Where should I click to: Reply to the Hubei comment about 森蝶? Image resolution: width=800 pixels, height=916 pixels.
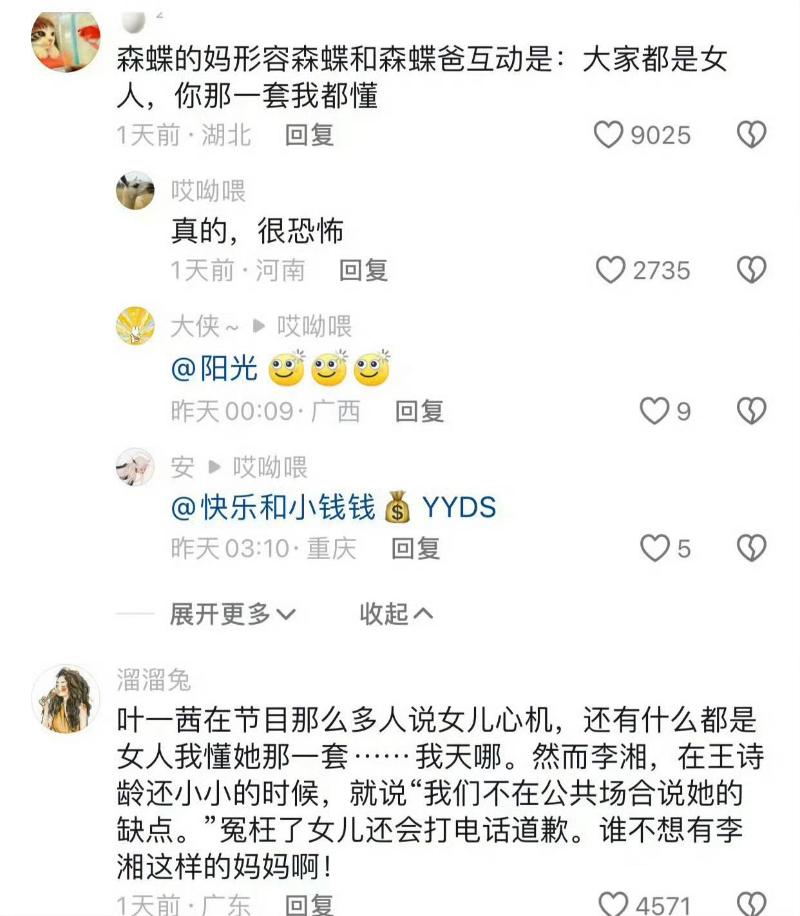309,135
